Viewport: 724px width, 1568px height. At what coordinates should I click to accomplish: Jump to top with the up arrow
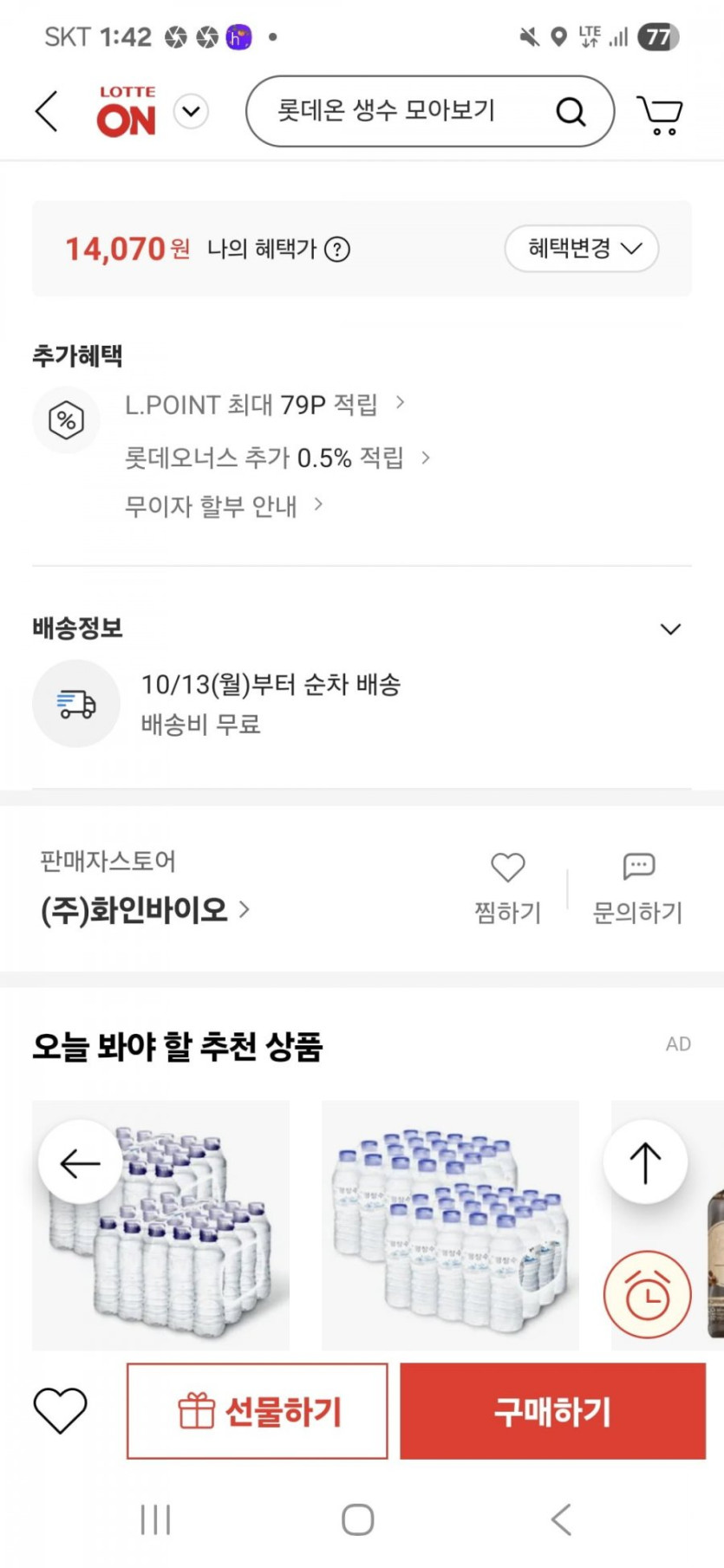pyautogui.click(x=645, y=1162)
